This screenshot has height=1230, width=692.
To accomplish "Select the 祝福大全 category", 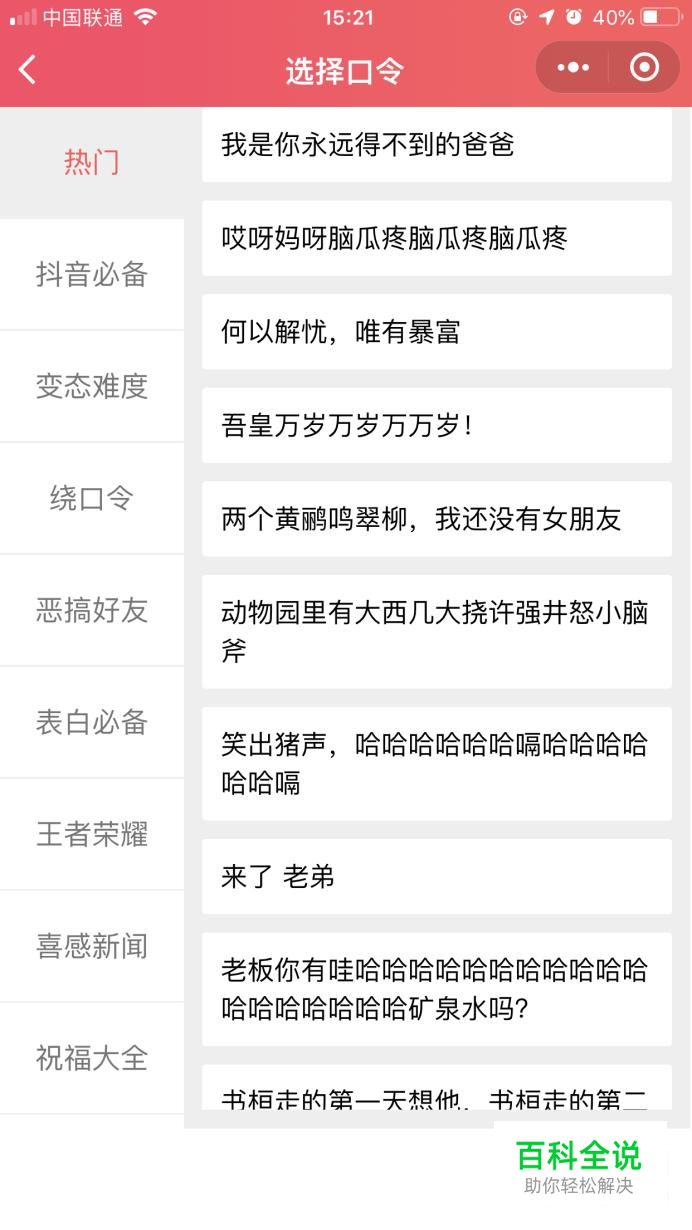I will (92, 1058).
